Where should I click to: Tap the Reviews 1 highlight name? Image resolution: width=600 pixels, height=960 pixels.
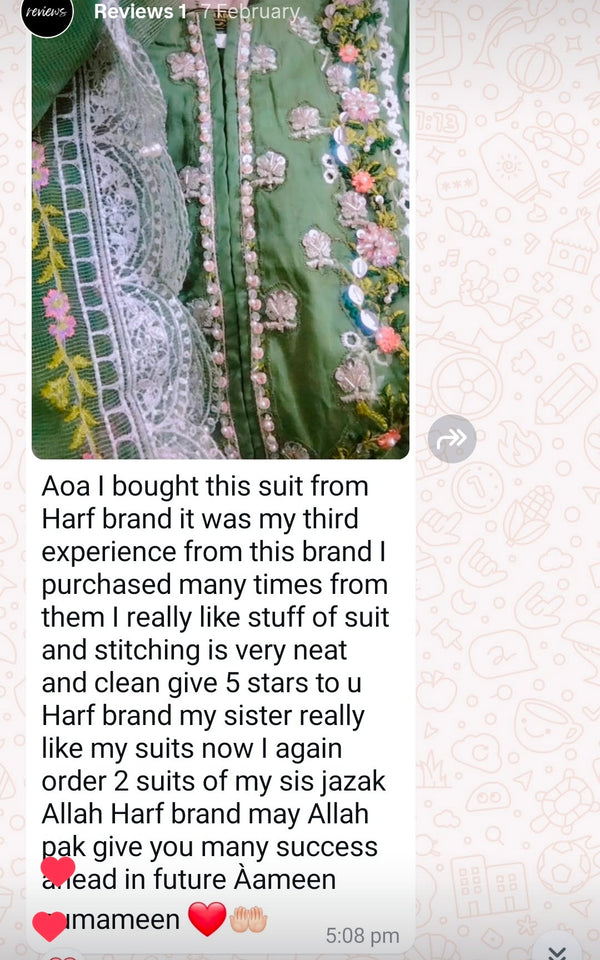[x=140, y=12]
